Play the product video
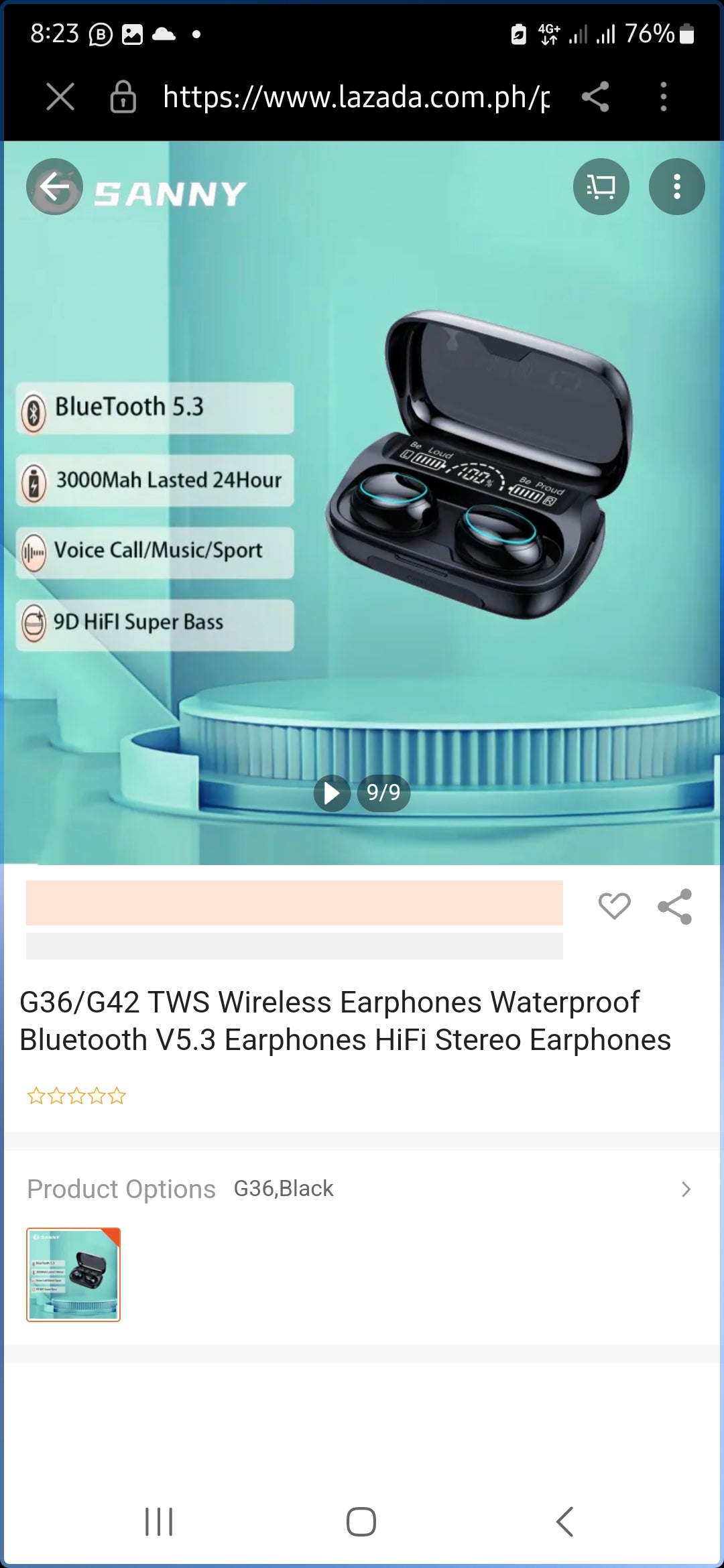 coord(332,793)
